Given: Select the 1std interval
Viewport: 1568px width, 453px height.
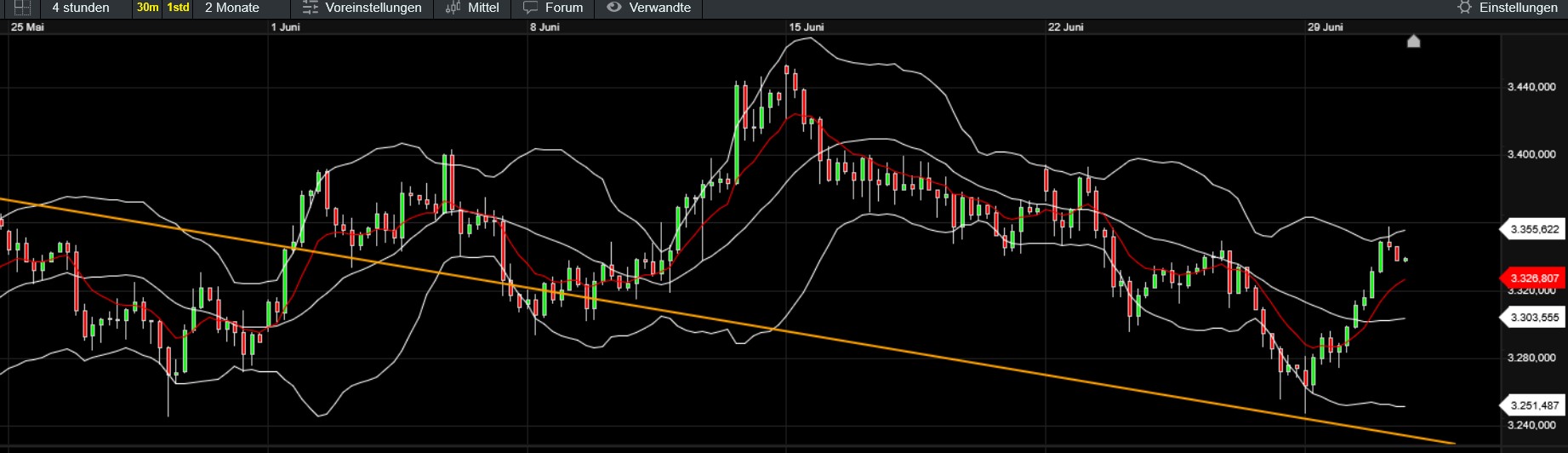Looking at the screenshot, I should pos(178,8).
